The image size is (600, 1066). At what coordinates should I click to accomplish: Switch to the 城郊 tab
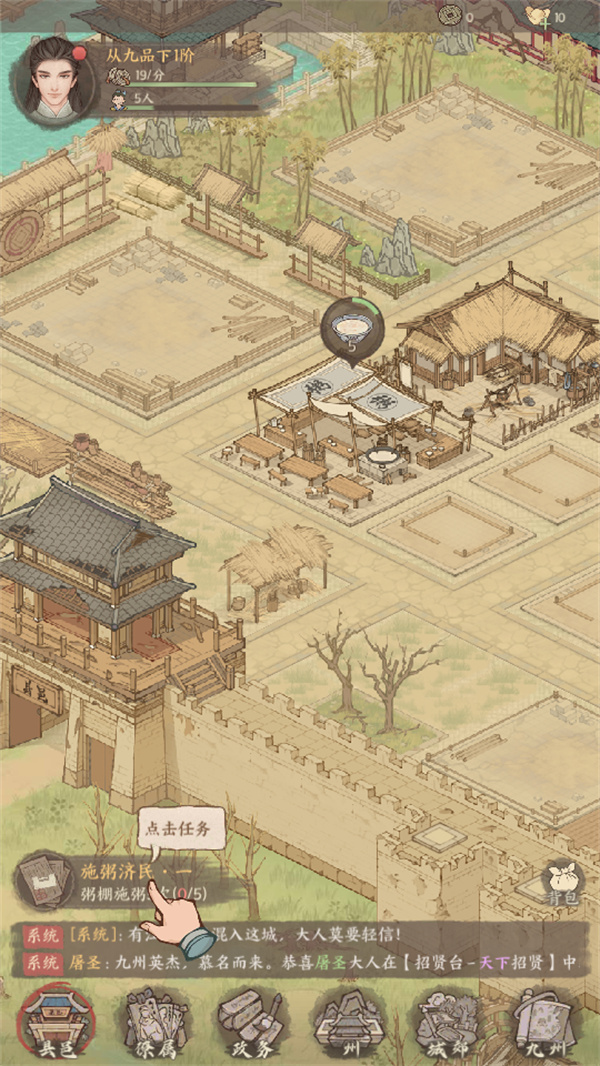(448, 1022)
